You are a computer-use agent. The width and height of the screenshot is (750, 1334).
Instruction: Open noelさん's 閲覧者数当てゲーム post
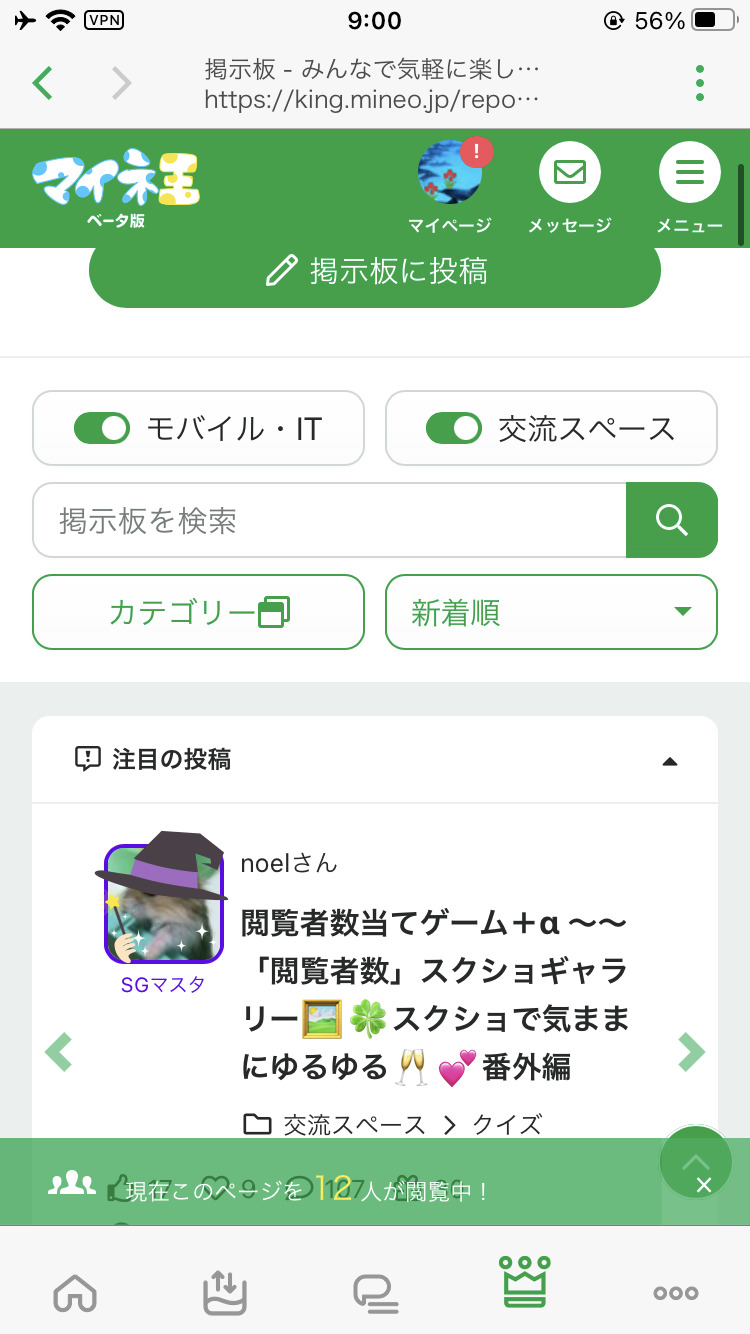[x=435, y=993]
